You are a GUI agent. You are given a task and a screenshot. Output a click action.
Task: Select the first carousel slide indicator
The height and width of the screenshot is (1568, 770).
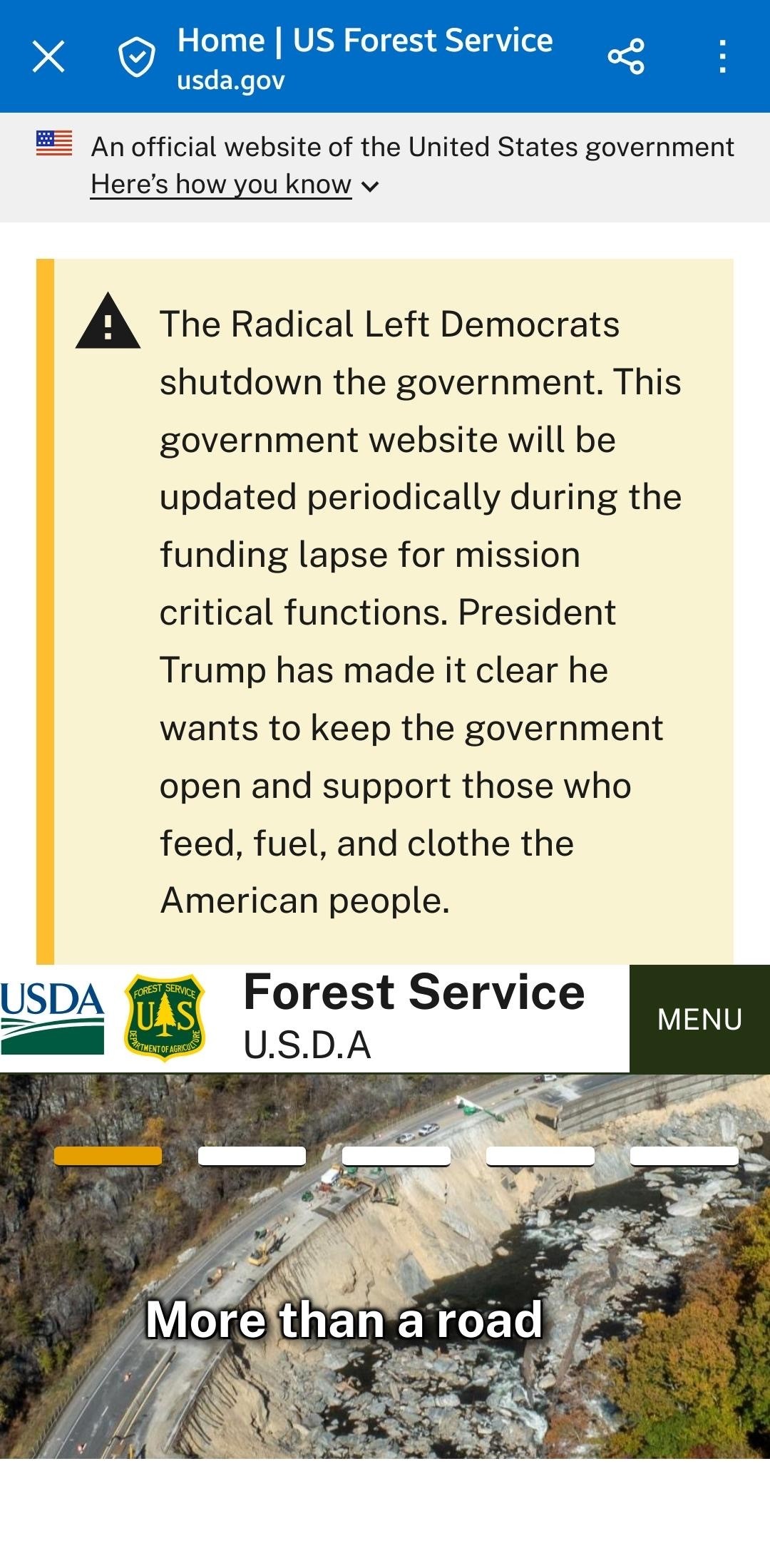(x=108, y=1156)
